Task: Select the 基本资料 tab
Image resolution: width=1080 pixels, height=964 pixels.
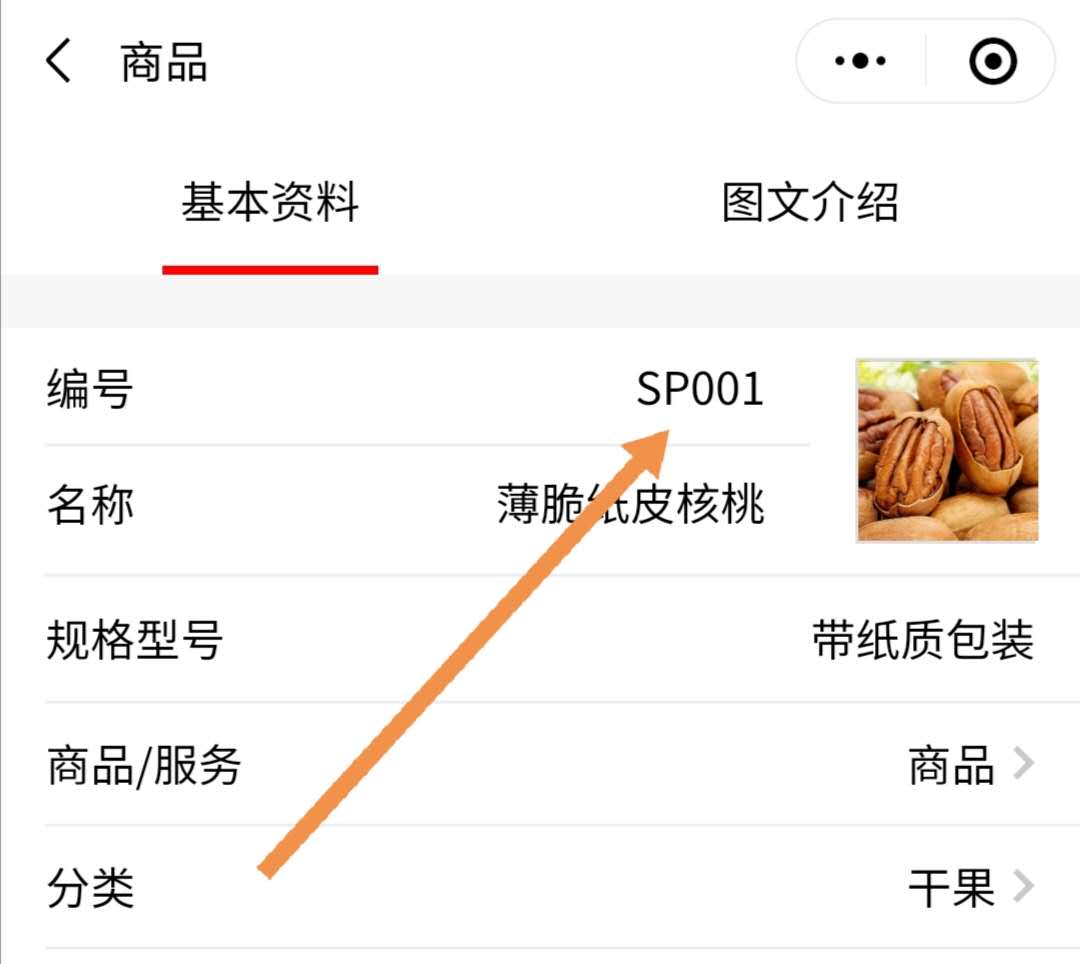Action: (x=270, y=203)
